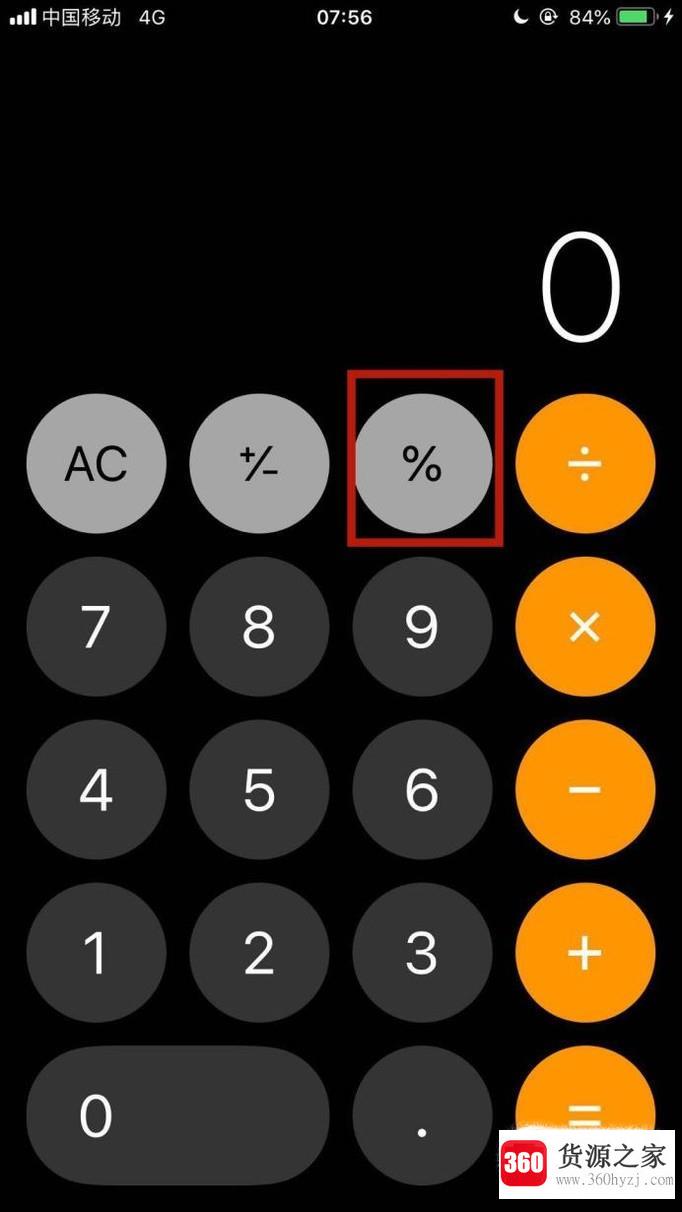Toggle the plus/minus sign key

pos(259,463)
